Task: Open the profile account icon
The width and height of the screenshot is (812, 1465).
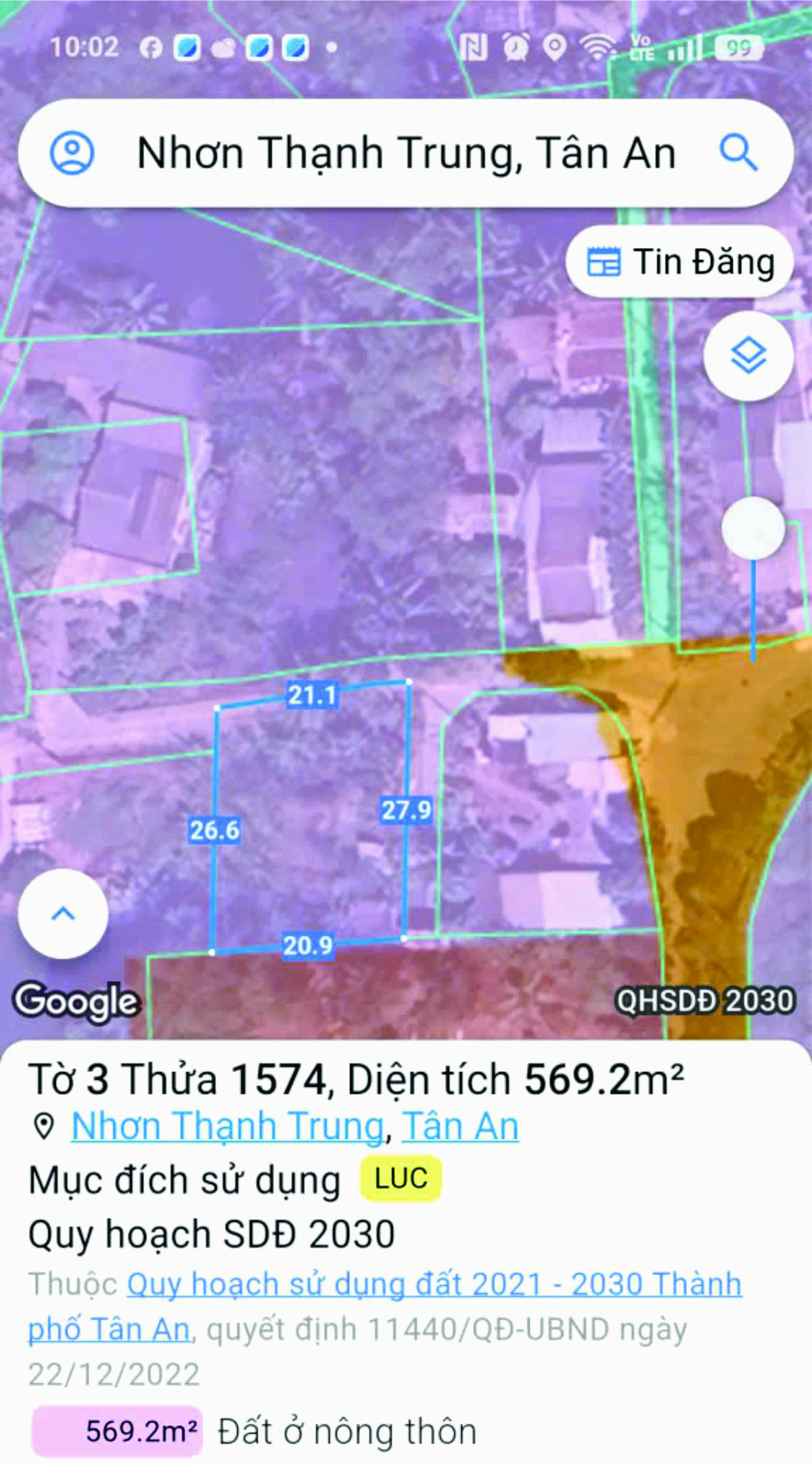Action: tap(72, 153)
